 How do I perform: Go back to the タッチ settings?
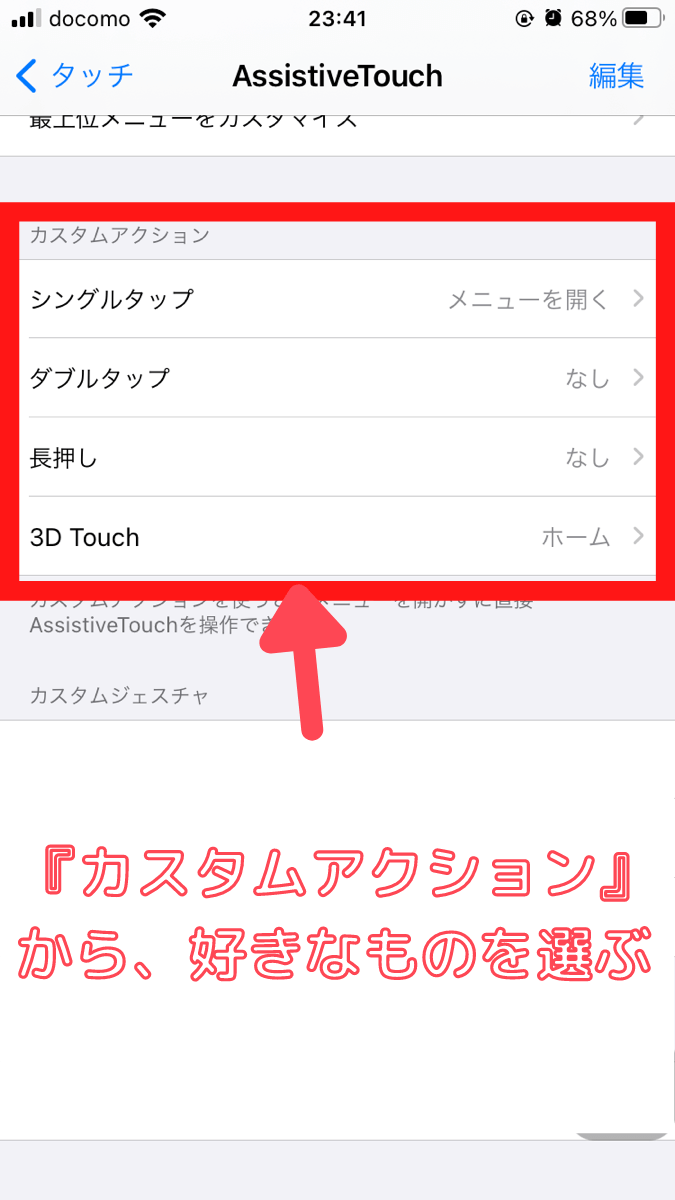[x=75, y=76]
